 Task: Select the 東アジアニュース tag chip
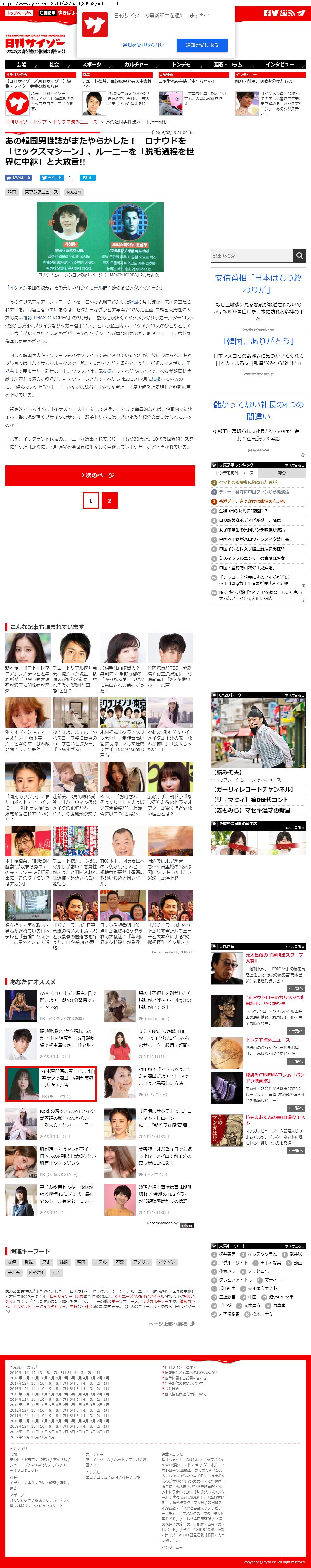[x=41, y=192]
